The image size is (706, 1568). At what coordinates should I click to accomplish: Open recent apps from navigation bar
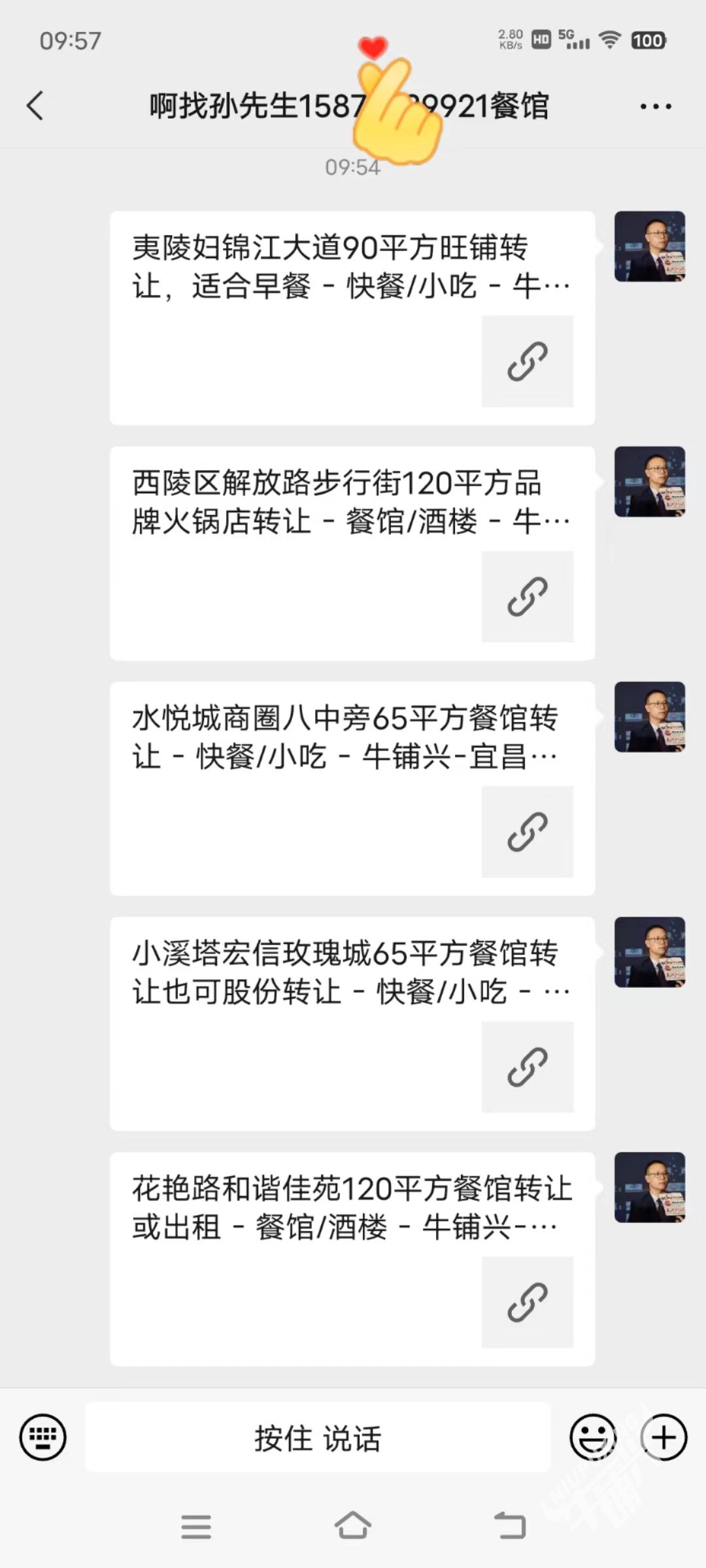tap(196, 1527)
